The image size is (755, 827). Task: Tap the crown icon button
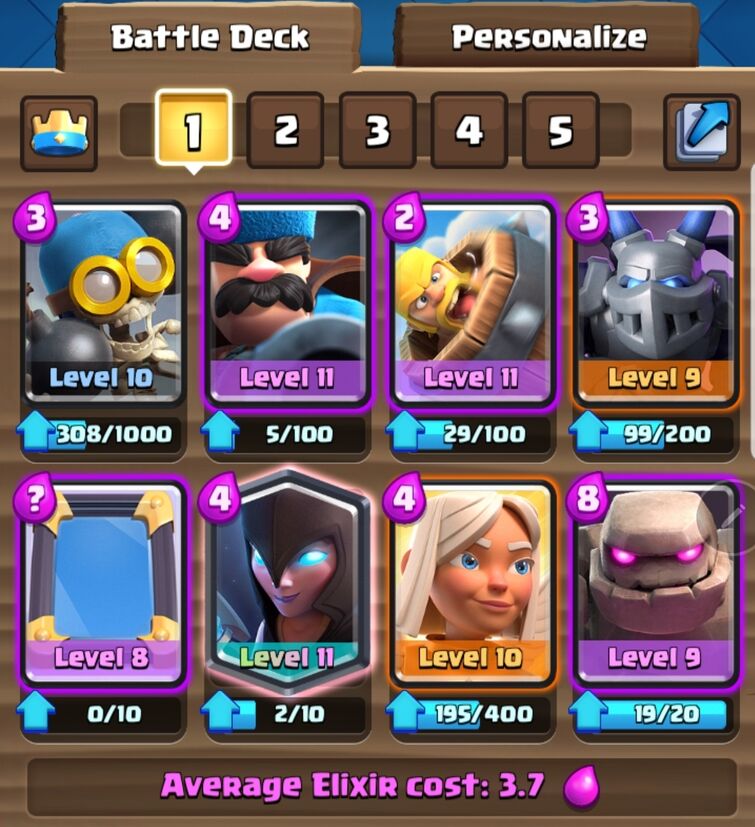point(59,133)
